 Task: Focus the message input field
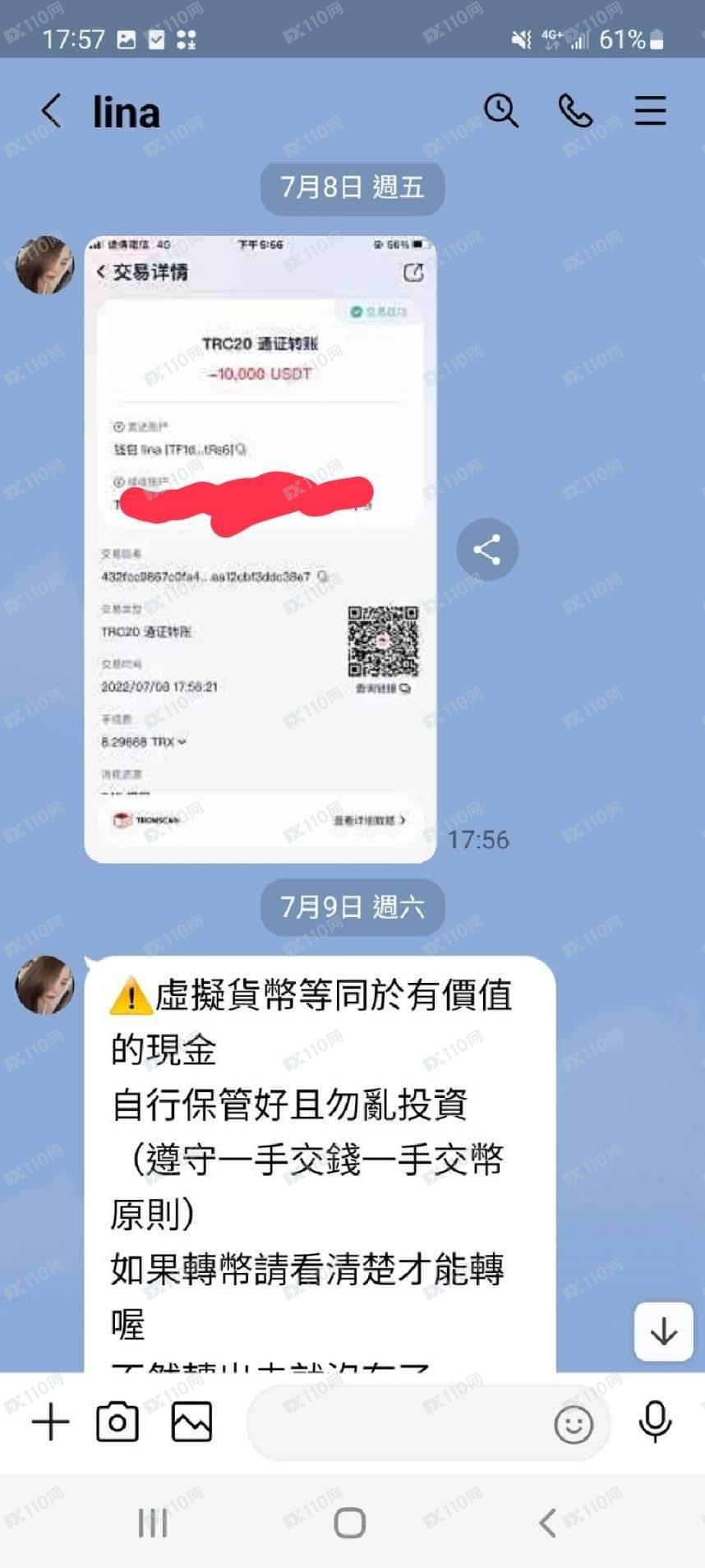[x=394, y=1423]
